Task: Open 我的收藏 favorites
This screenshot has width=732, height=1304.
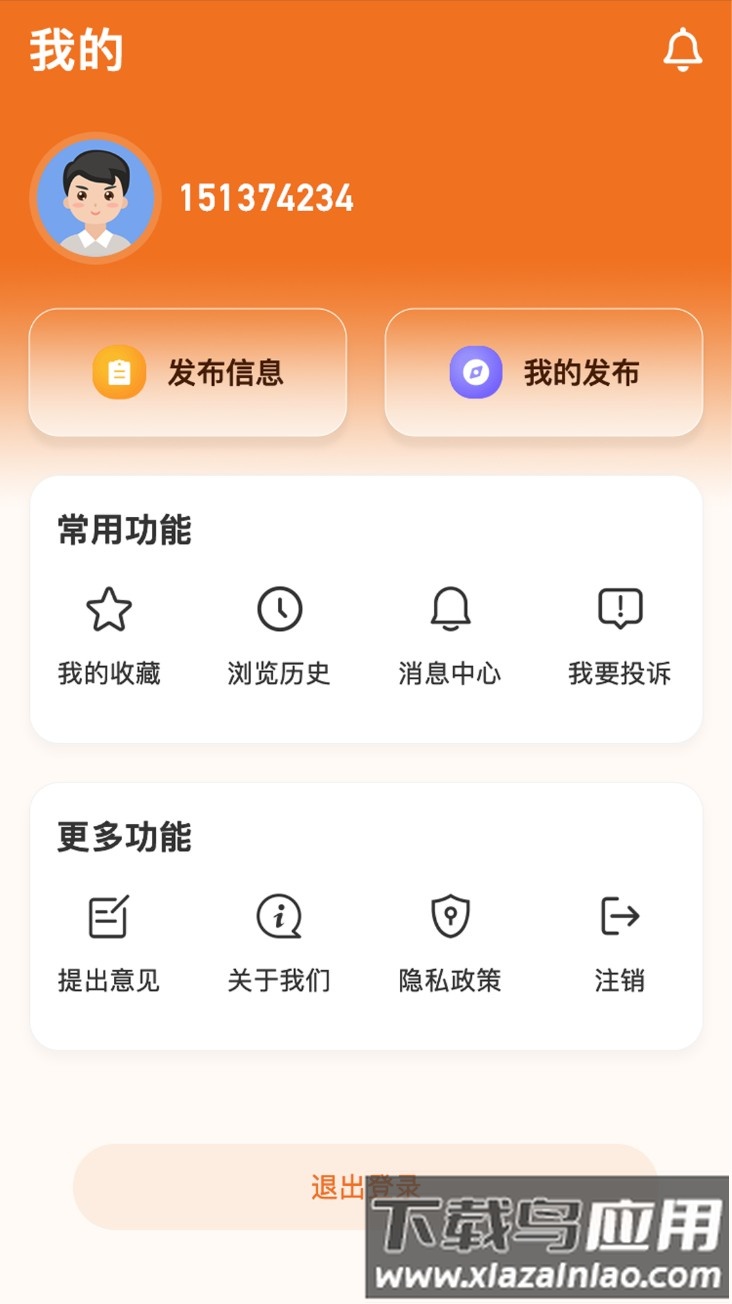Action: tap(109, 635)
